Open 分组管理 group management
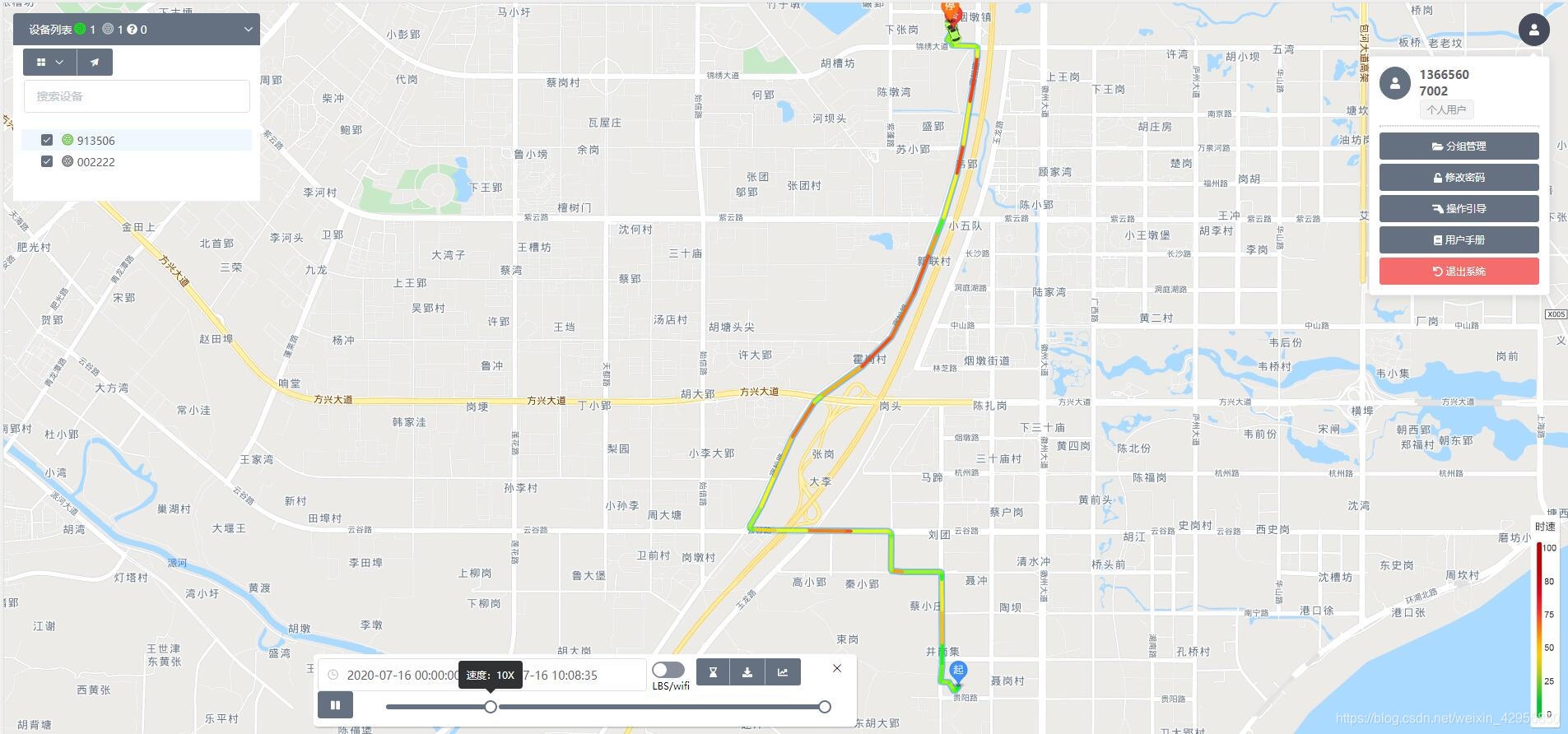Image resolution: width=1568 pixels, height=734 pixels. click(x=1459, y=146)
